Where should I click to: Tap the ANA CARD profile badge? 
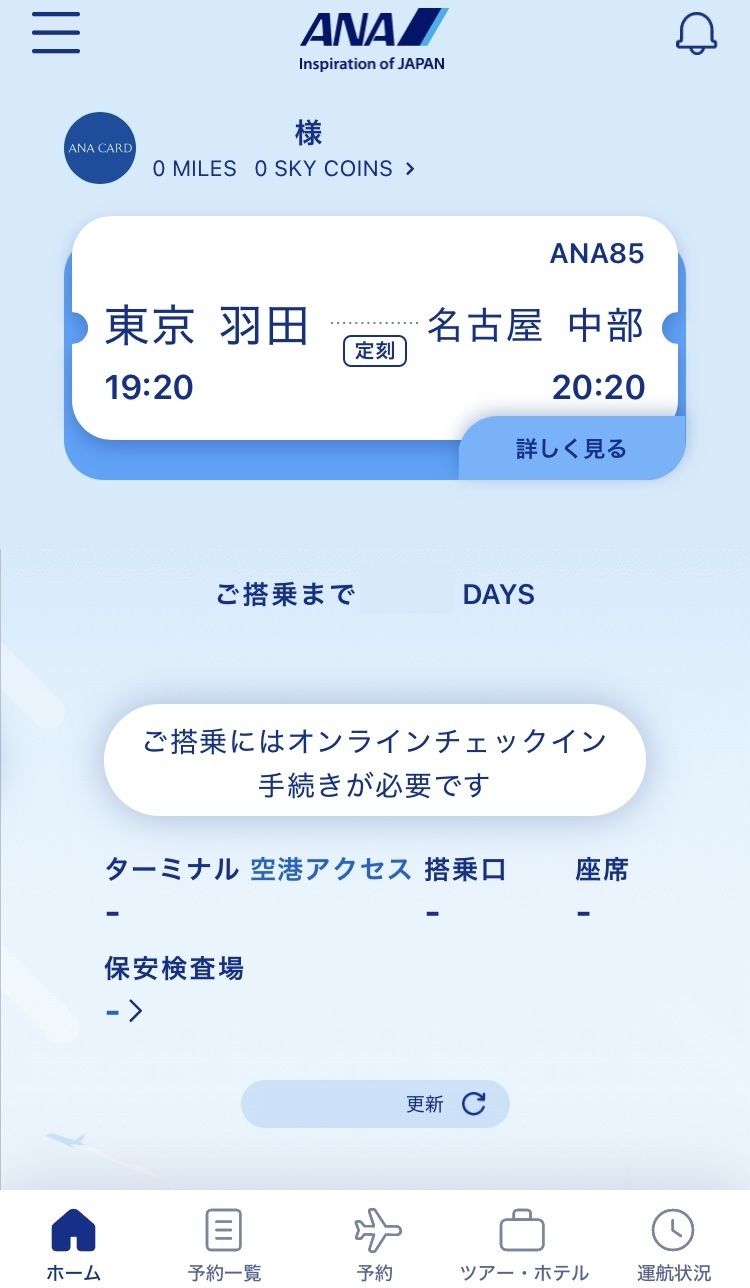(x=99, y=149)
